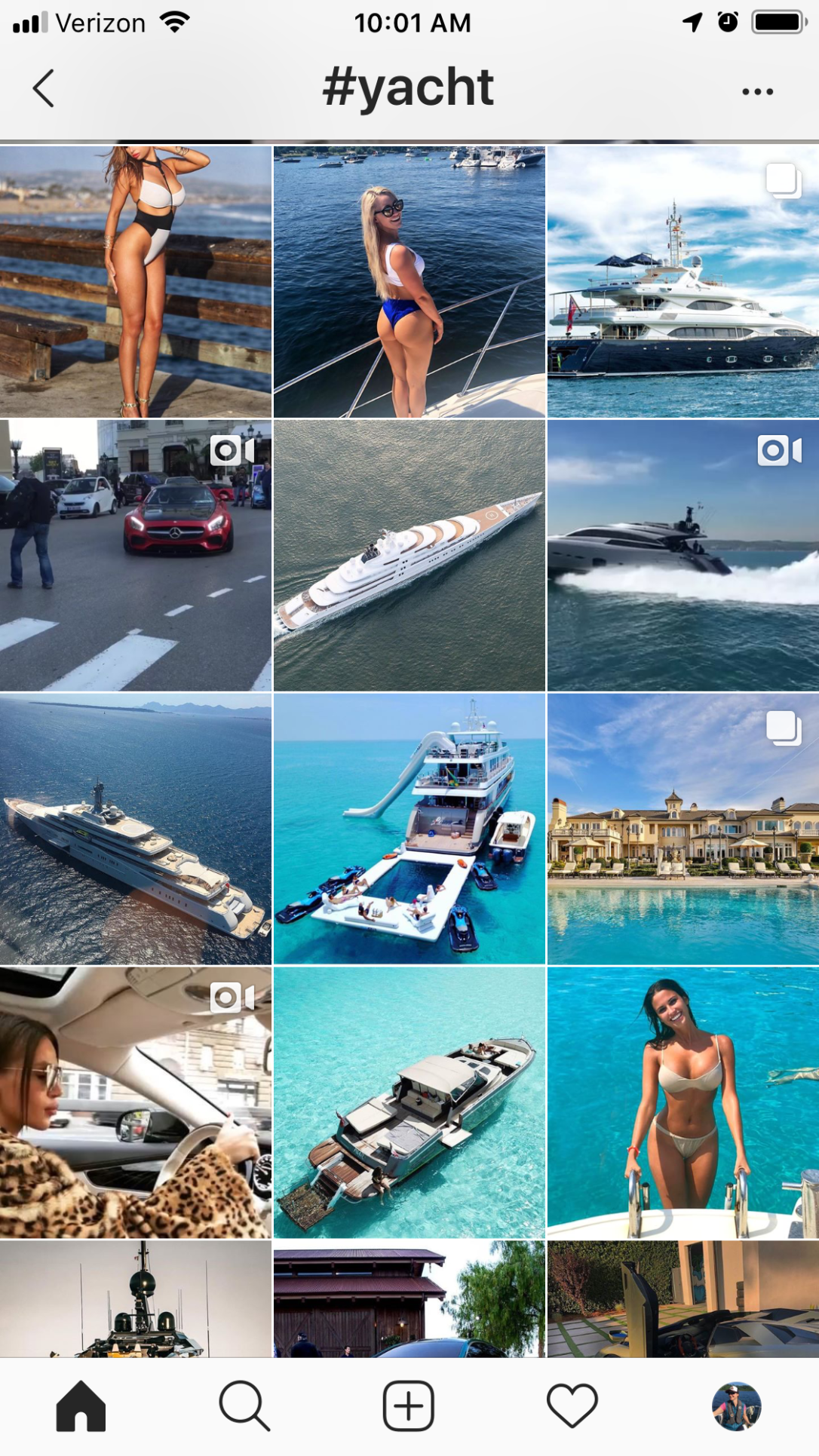
Task: Open the woman on boat ladder post
Action: (x=682, y=1102)
